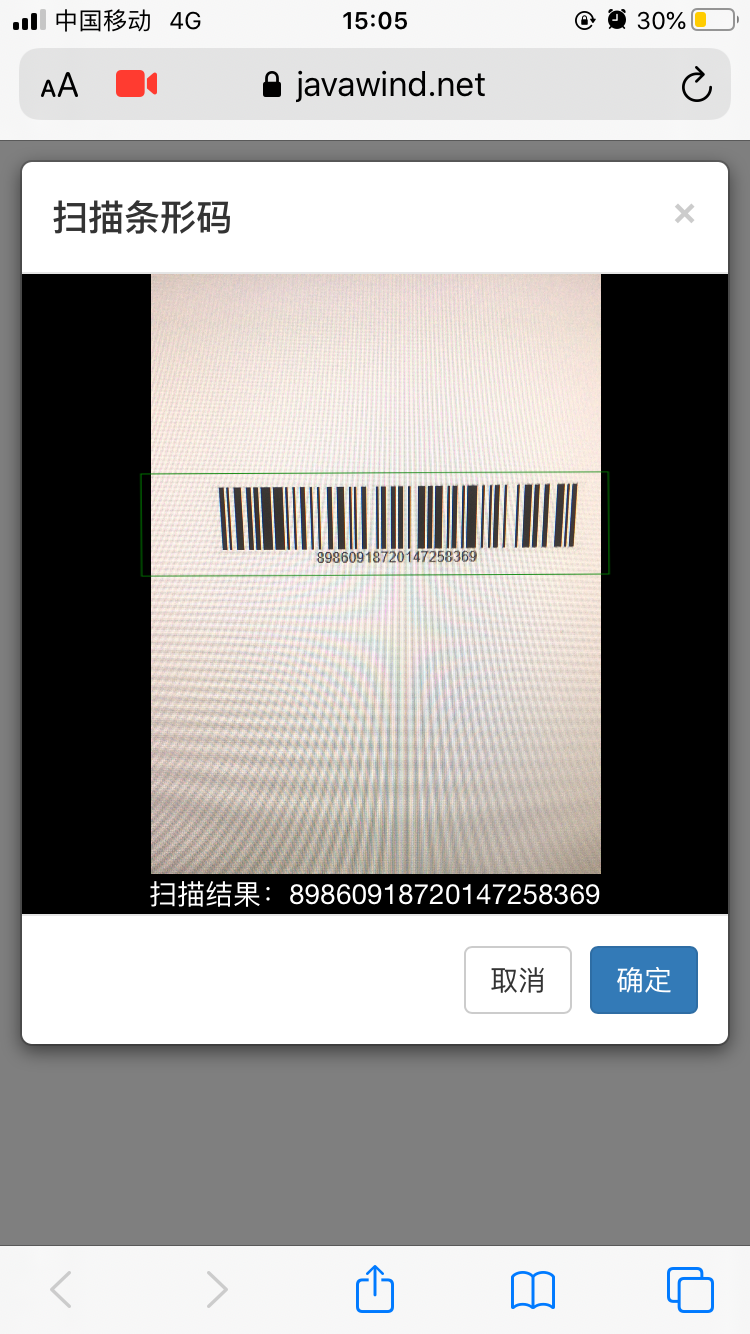750x1334 pixels.
Task: Tap the 取消 cancel button
Action: [x=518, y=980]
